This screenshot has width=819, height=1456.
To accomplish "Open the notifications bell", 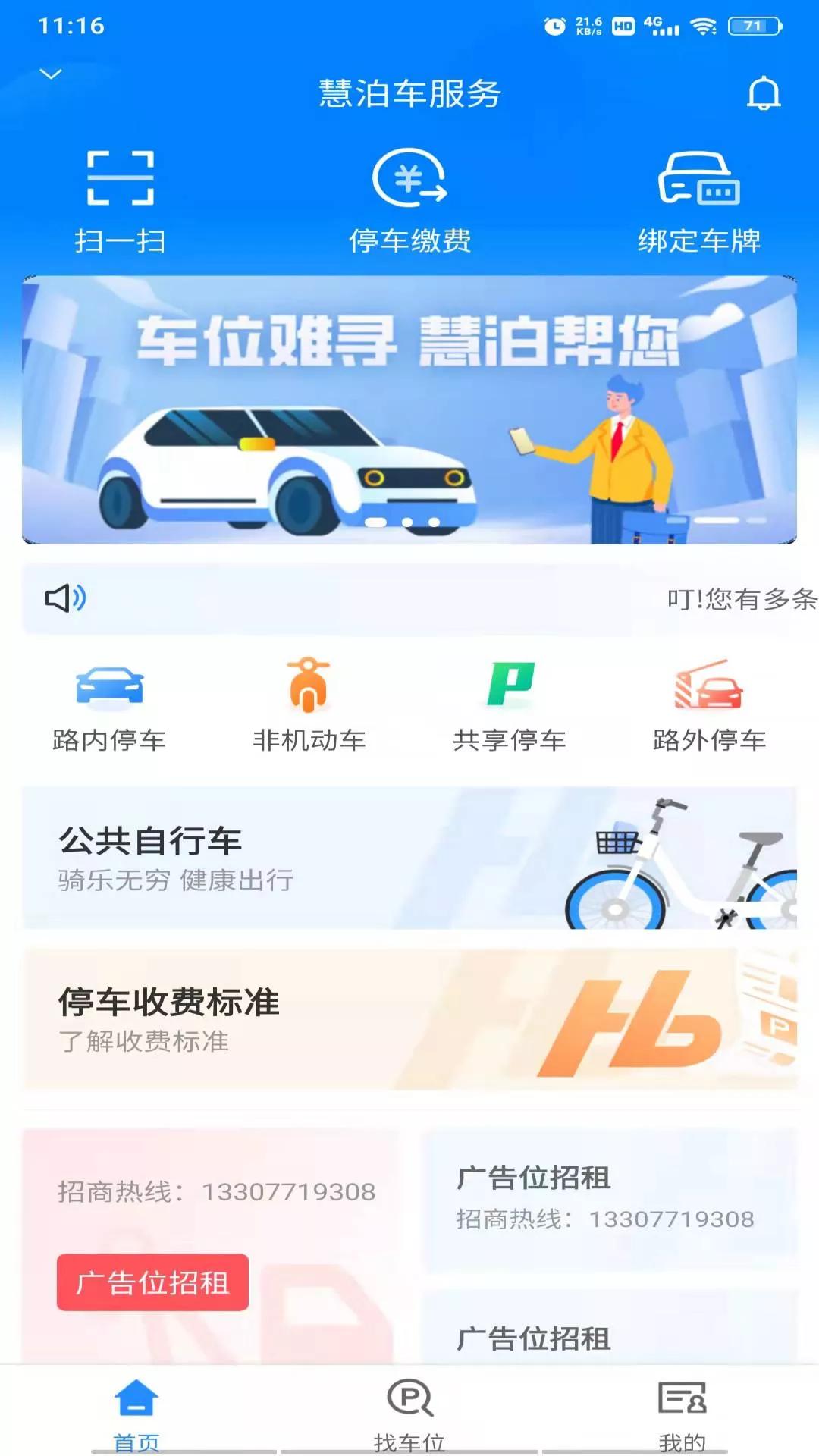I will [764, 94].
